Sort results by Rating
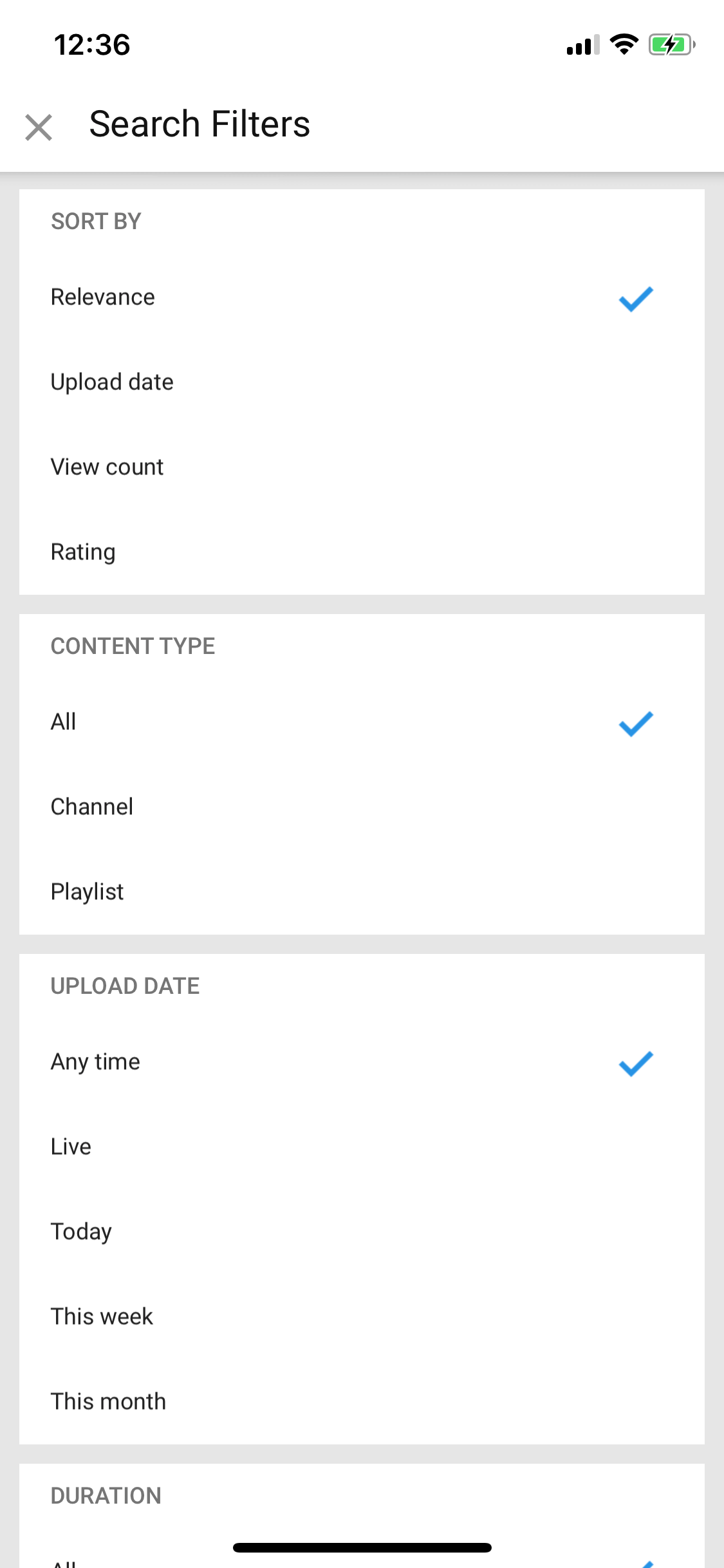The width and height of the screenshot is (724, 1568). [x=362, y=552]
